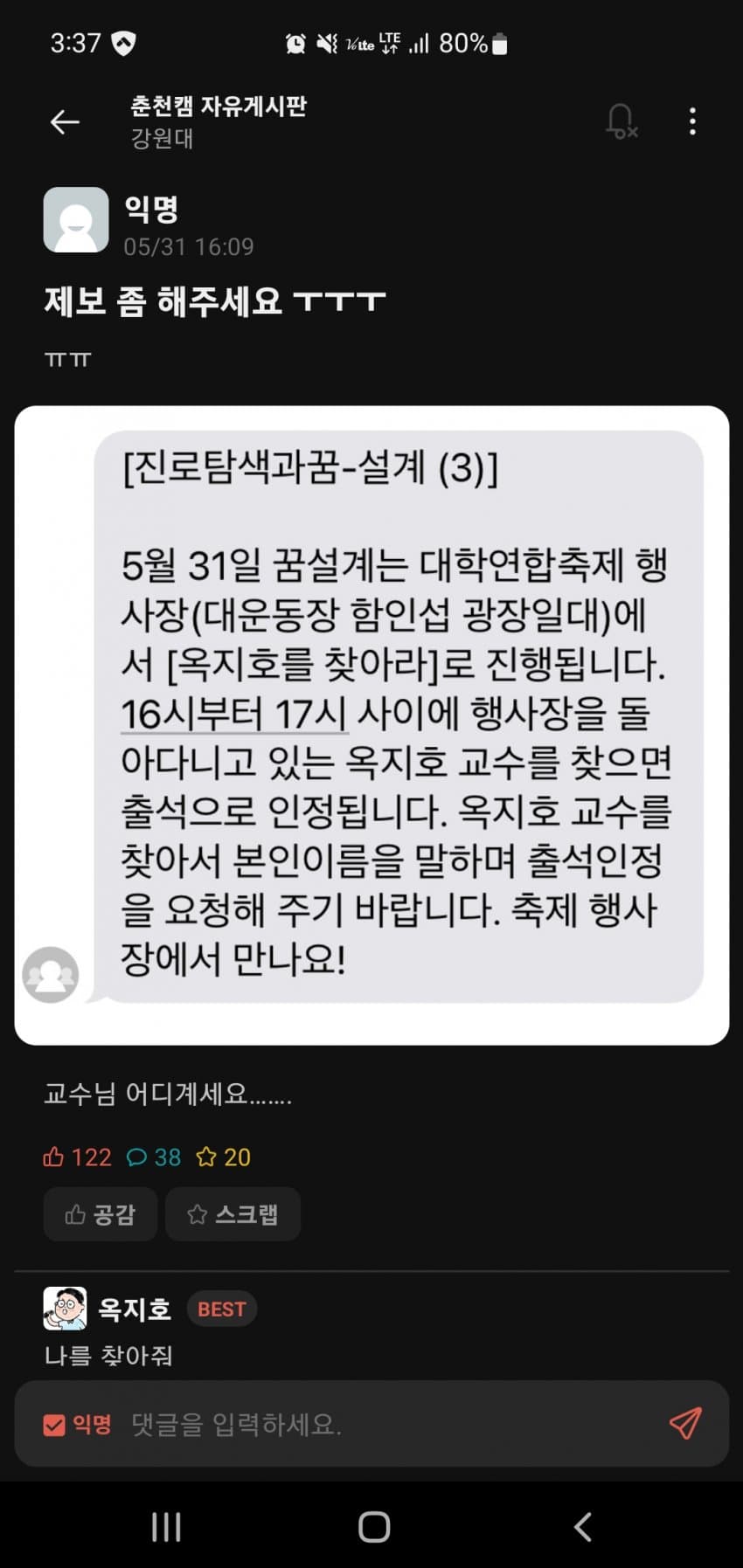
Task: Open the three-dot overflow menu
Action: pyautogui.click(x=692, y=121)
